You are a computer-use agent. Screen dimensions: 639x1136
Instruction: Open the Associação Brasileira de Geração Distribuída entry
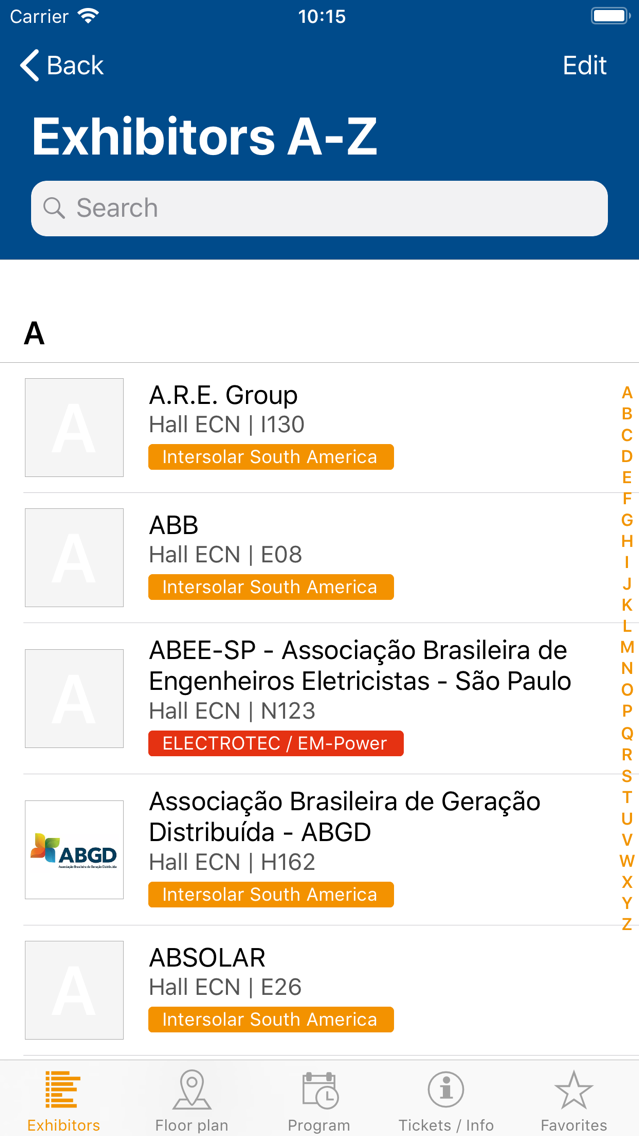320,850
